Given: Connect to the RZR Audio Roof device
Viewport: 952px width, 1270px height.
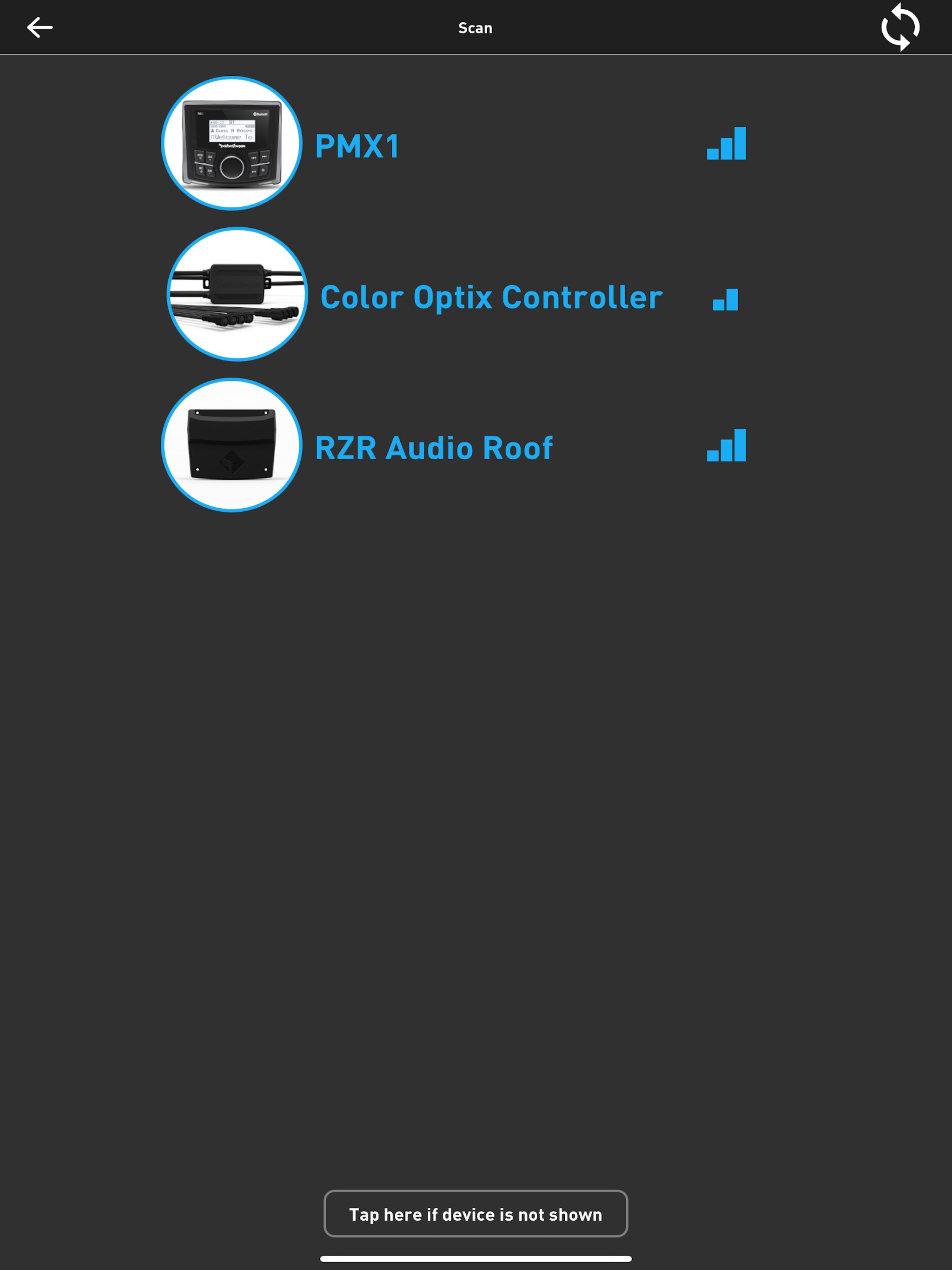Looking at the screenshot, I should point(434,447).
